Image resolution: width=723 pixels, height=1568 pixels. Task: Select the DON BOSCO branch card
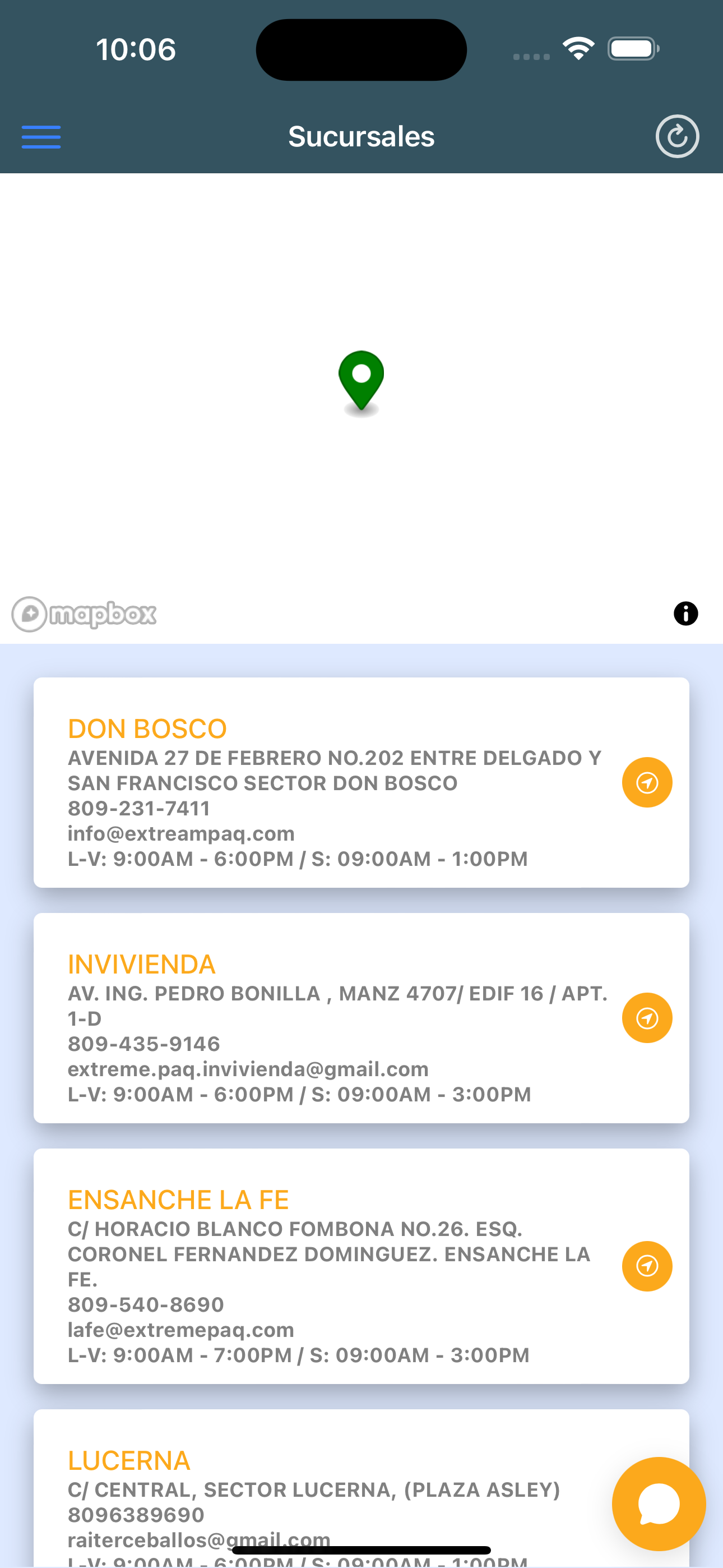click(x=361, y=782)
